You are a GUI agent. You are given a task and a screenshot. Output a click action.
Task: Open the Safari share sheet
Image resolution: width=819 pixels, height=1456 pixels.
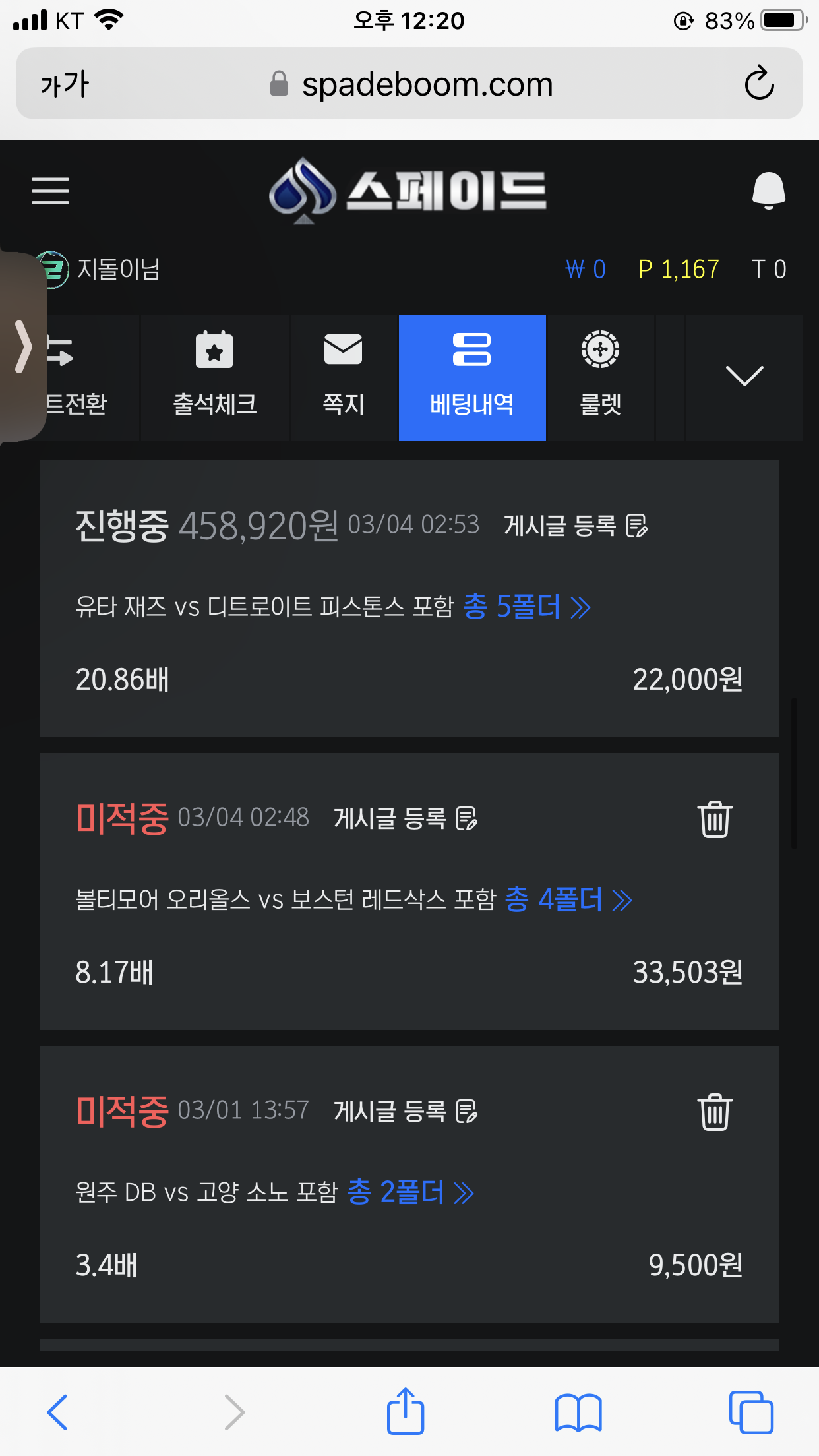tap(405, 1412)
